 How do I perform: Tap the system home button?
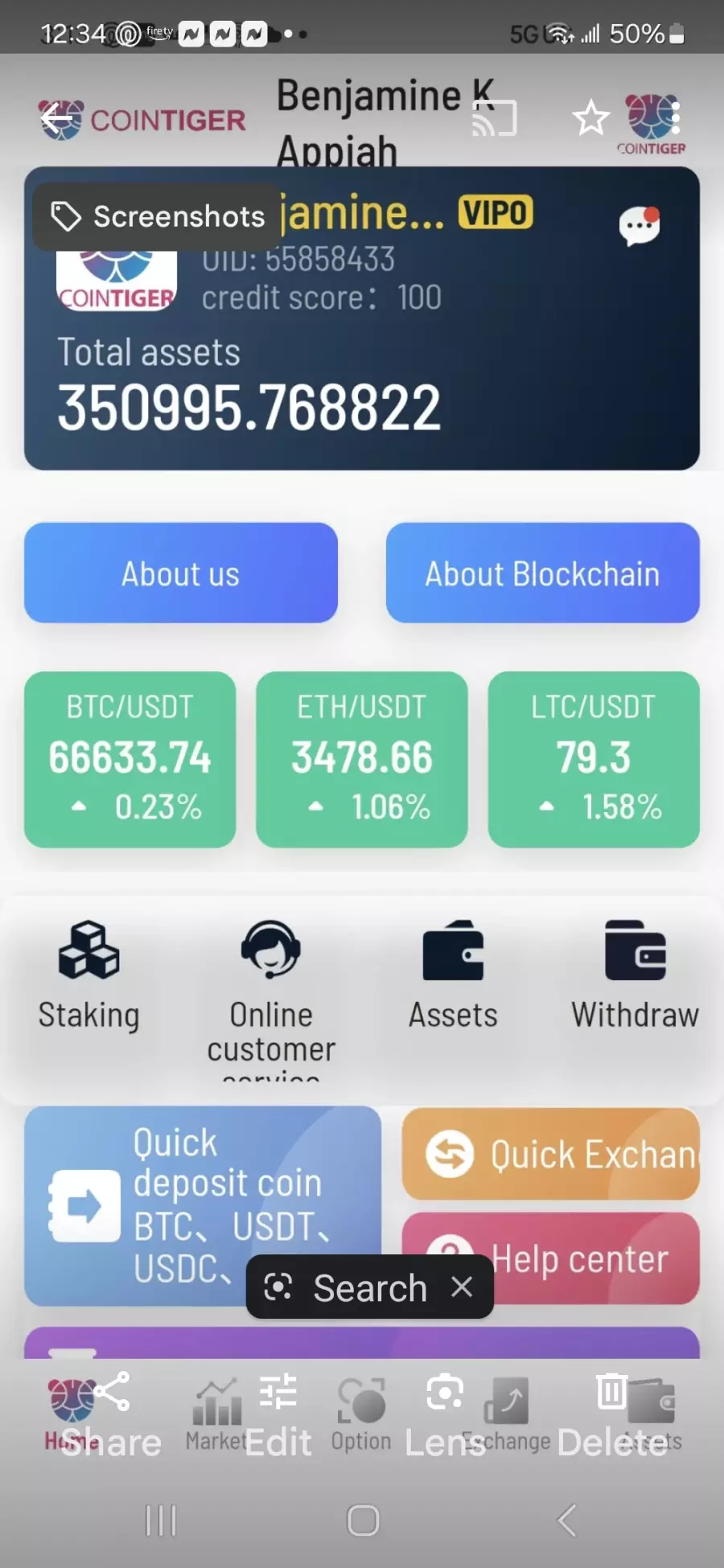pos(362,1520)
